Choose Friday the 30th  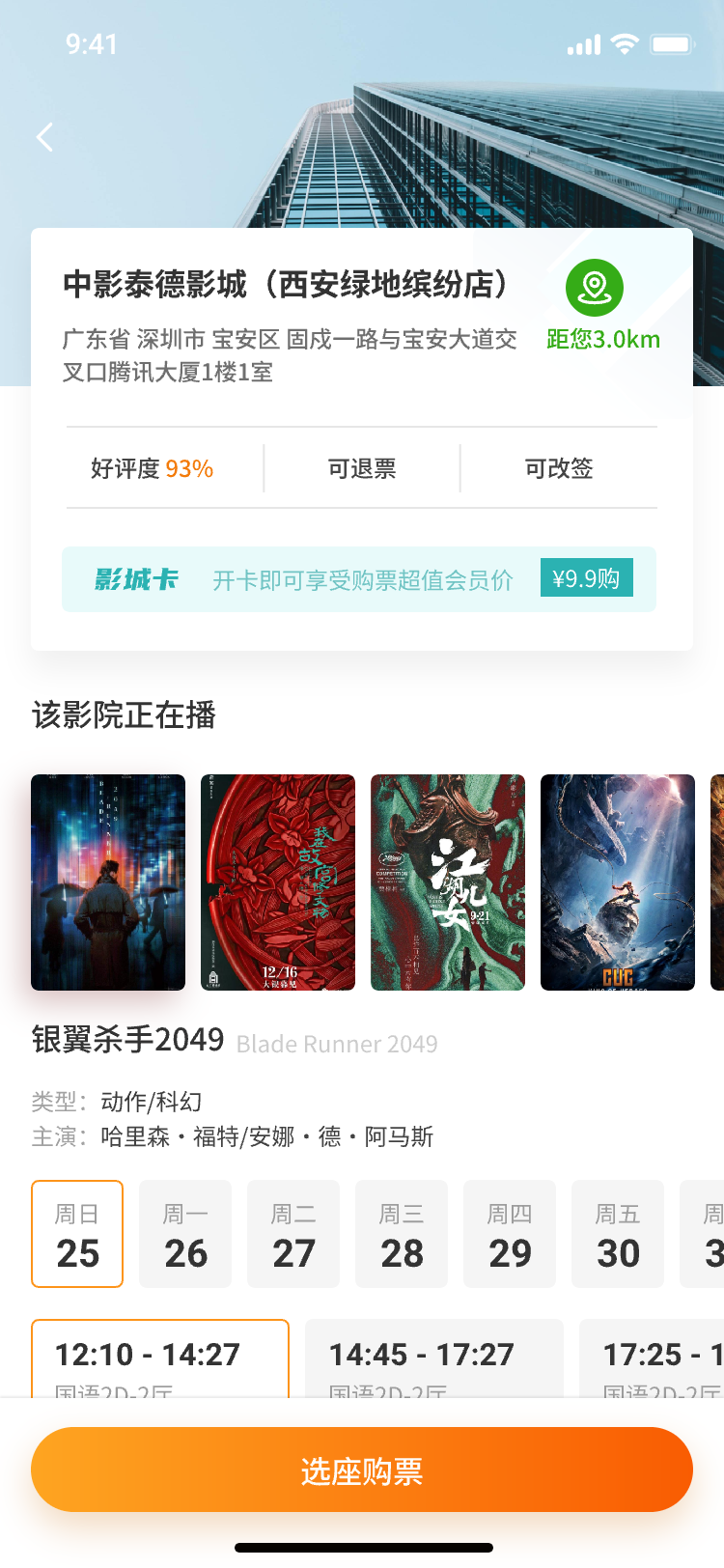point(618,1233)
